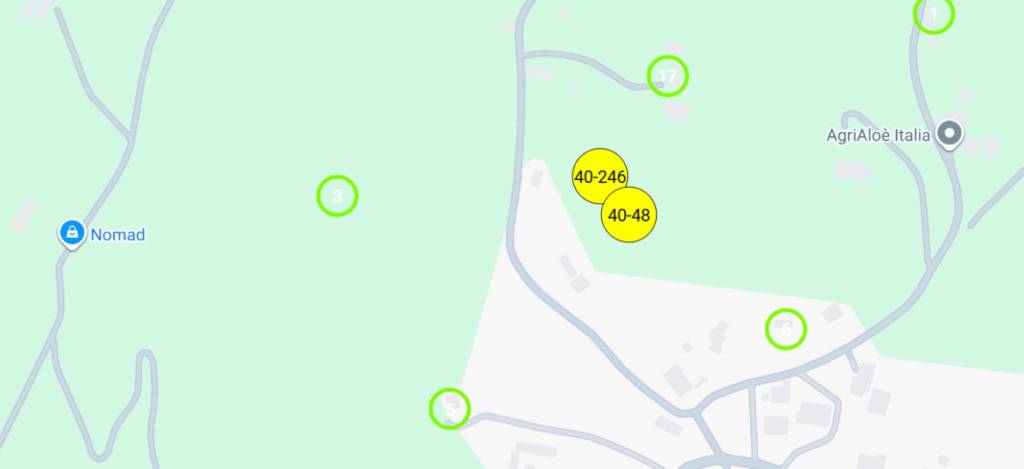The height and width of the screenshot is (469, 1024).
Task: Select the green circle marker 17
Action: (x=668, y=76)
